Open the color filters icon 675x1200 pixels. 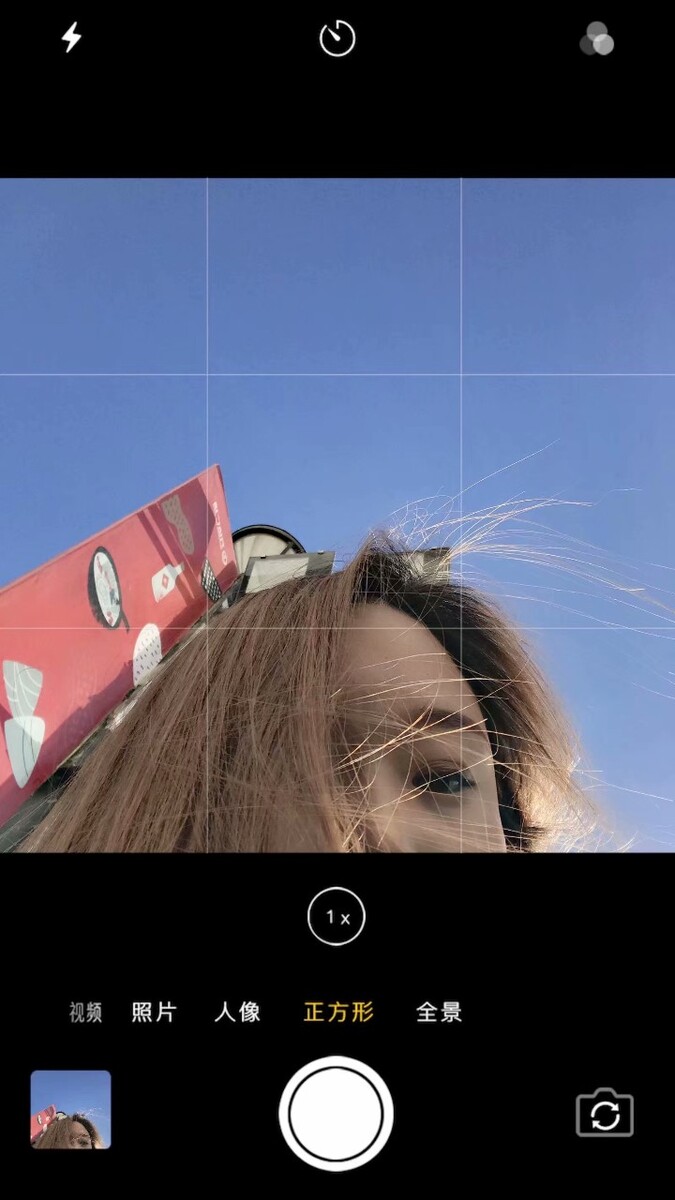597,39
